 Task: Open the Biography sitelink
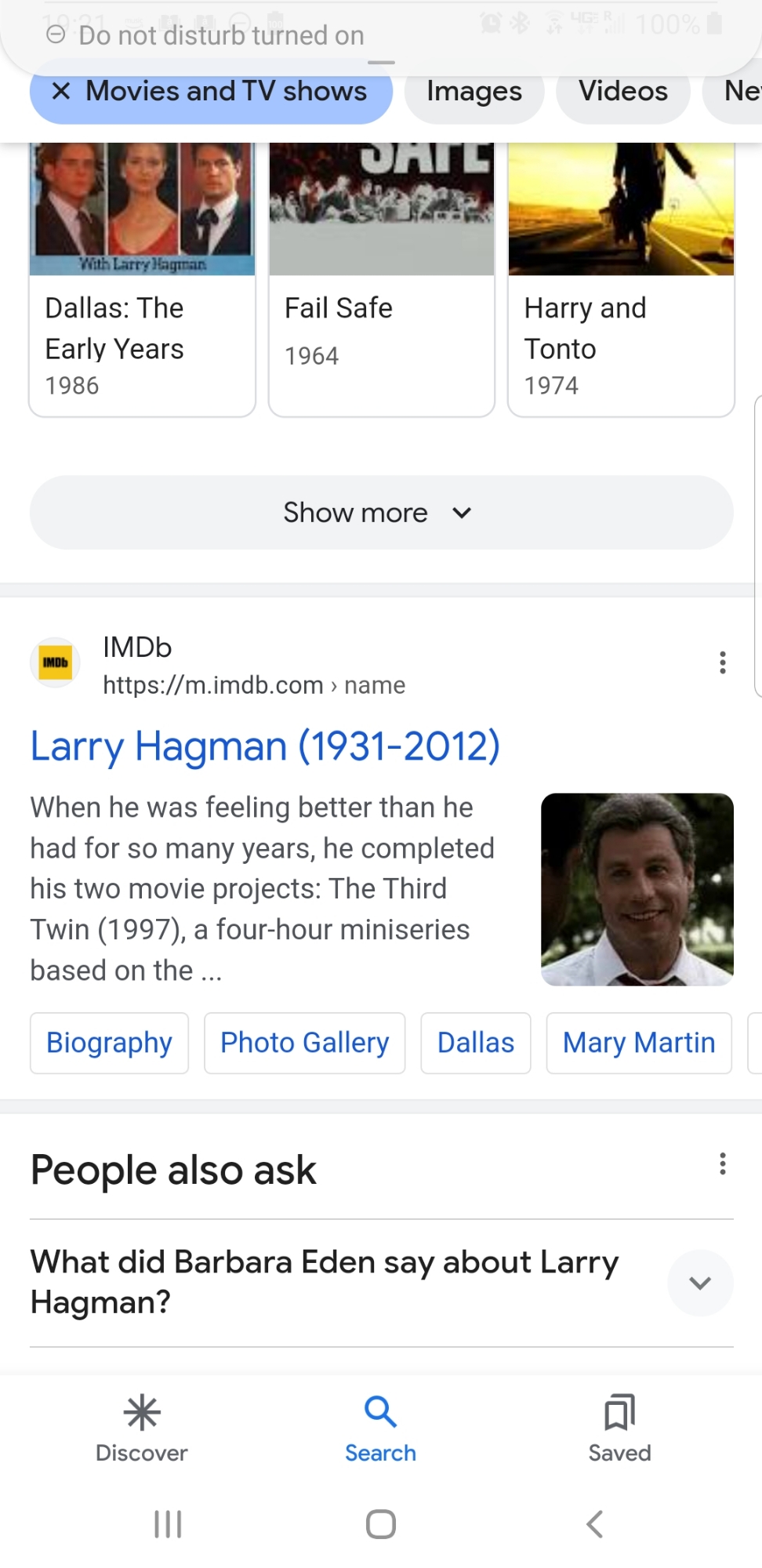click(109, 1043)
